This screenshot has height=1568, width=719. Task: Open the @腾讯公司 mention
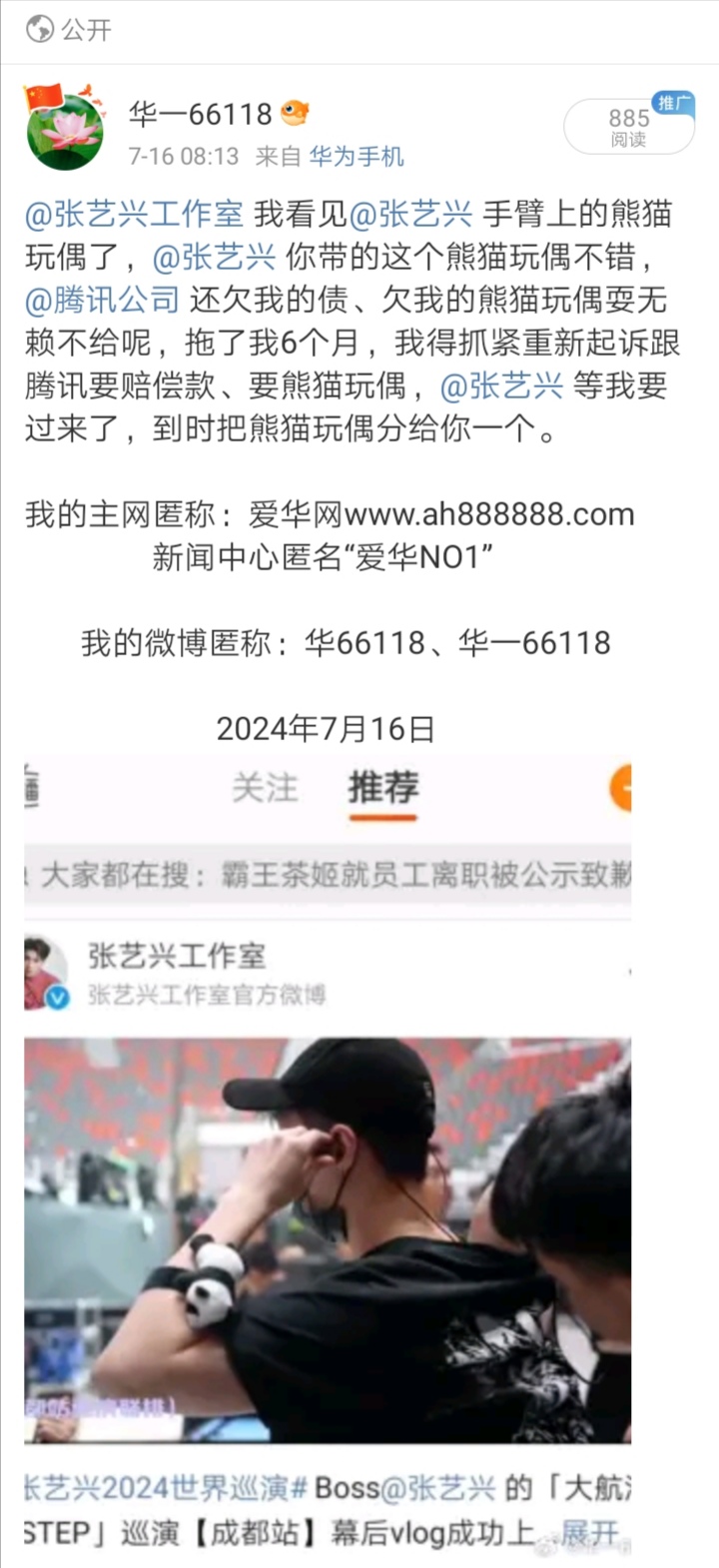[102, 300]
